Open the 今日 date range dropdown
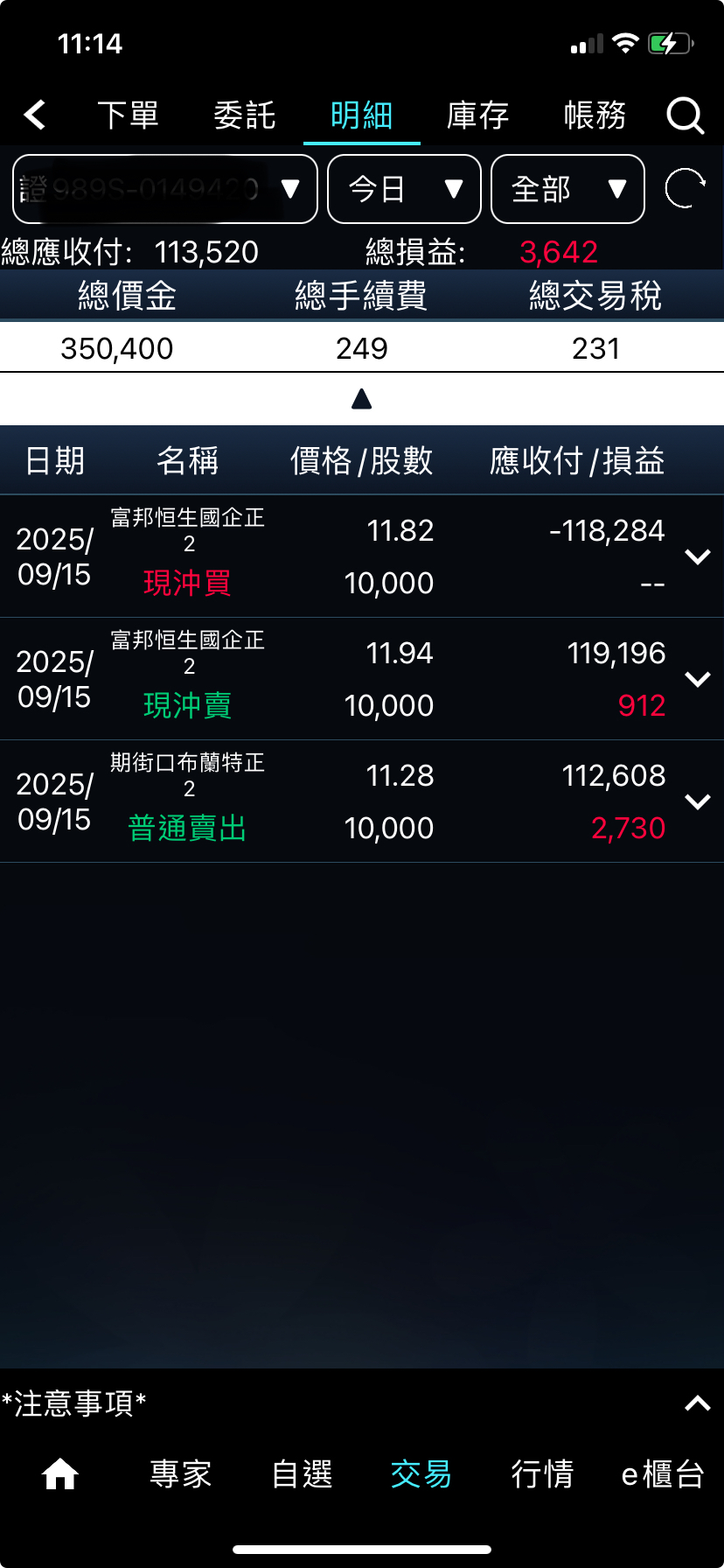724x1568 pixels. (404, 189)
